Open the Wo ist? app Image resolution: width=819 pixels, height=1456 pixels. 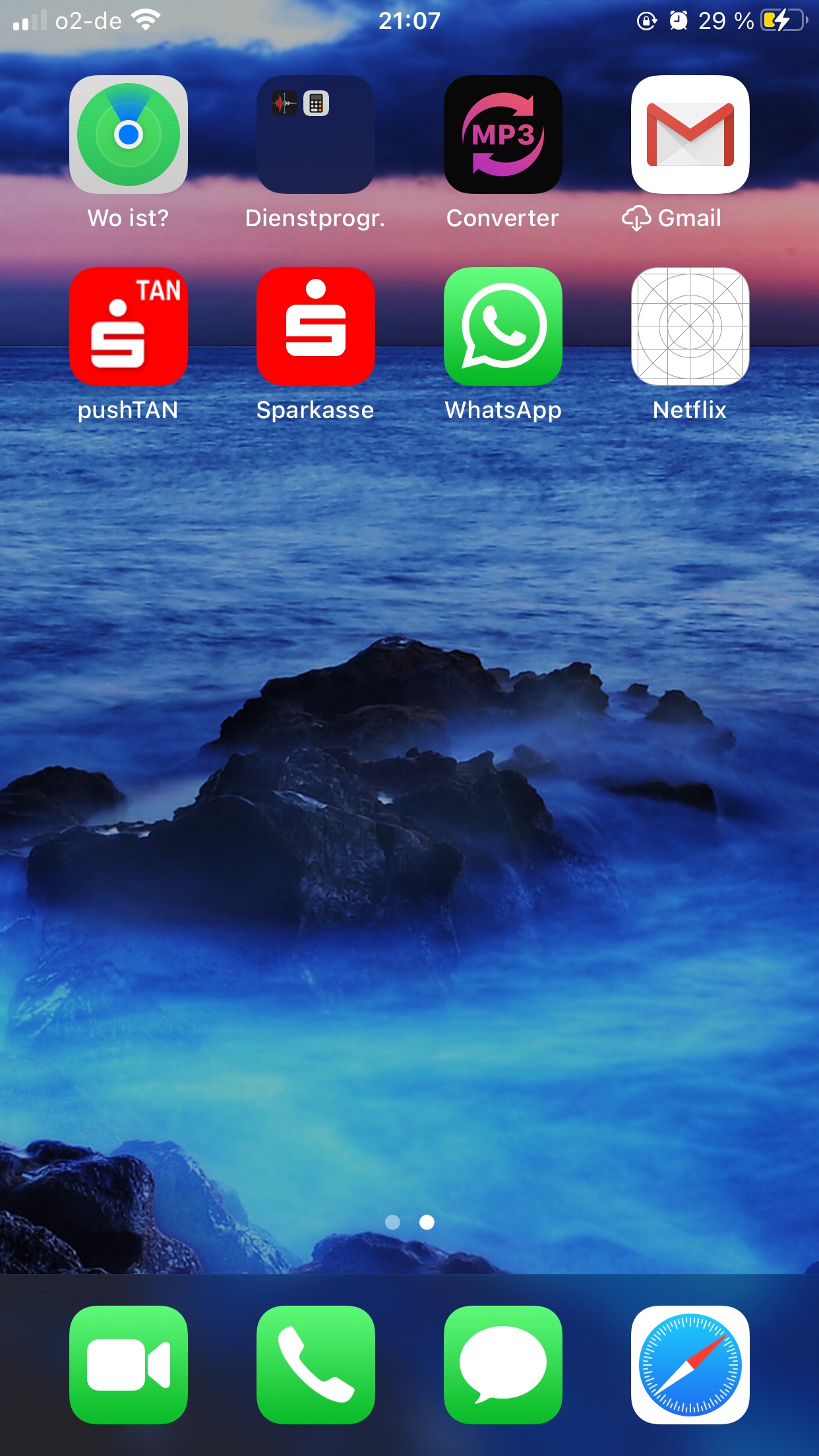[129, 135]
